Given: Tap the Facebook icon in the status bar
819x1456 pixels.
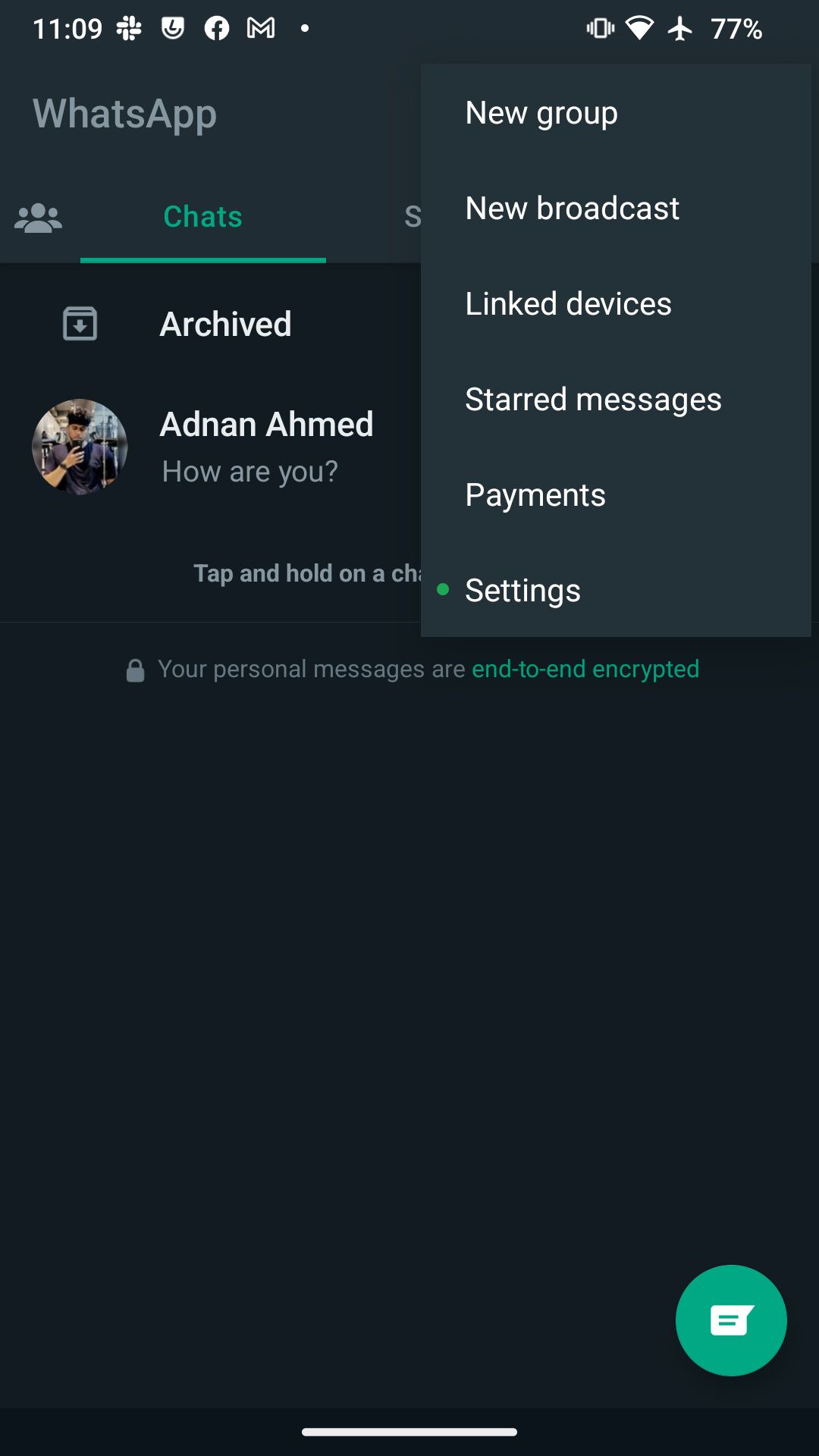Looking at the screenshot, I should tap(216, 28).
